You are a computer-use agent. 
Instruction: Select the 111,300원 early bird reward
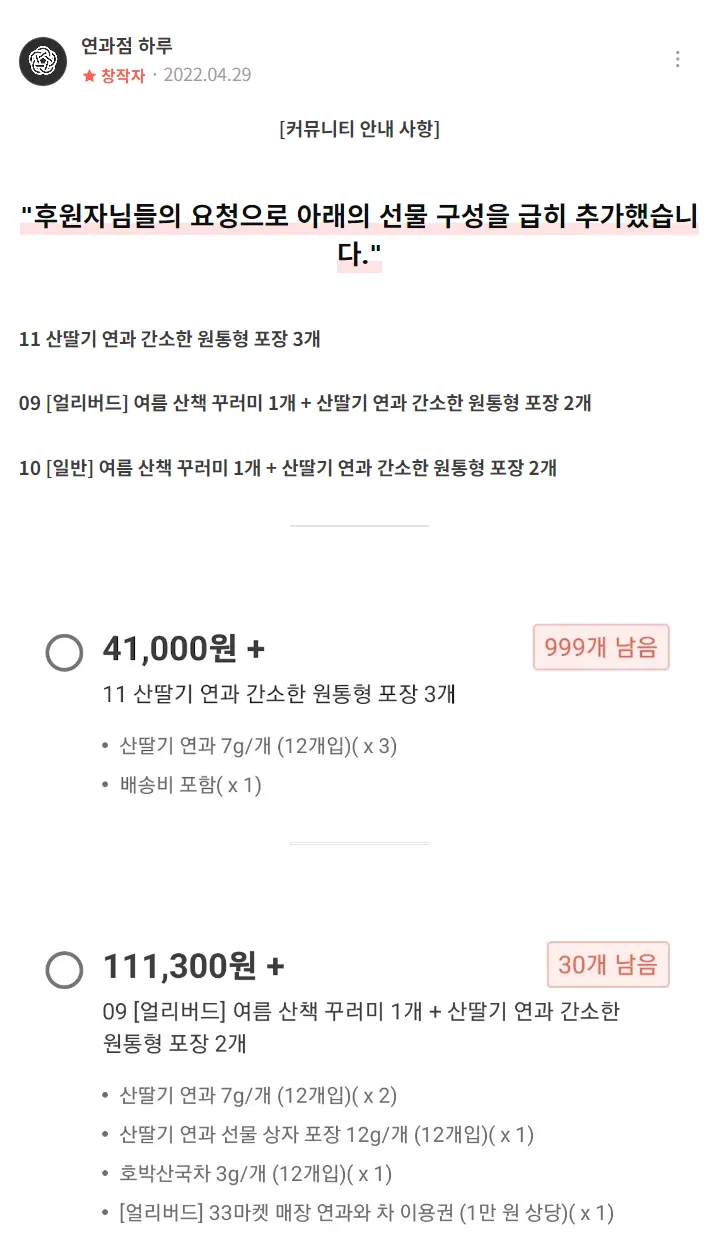coord(65,969)
